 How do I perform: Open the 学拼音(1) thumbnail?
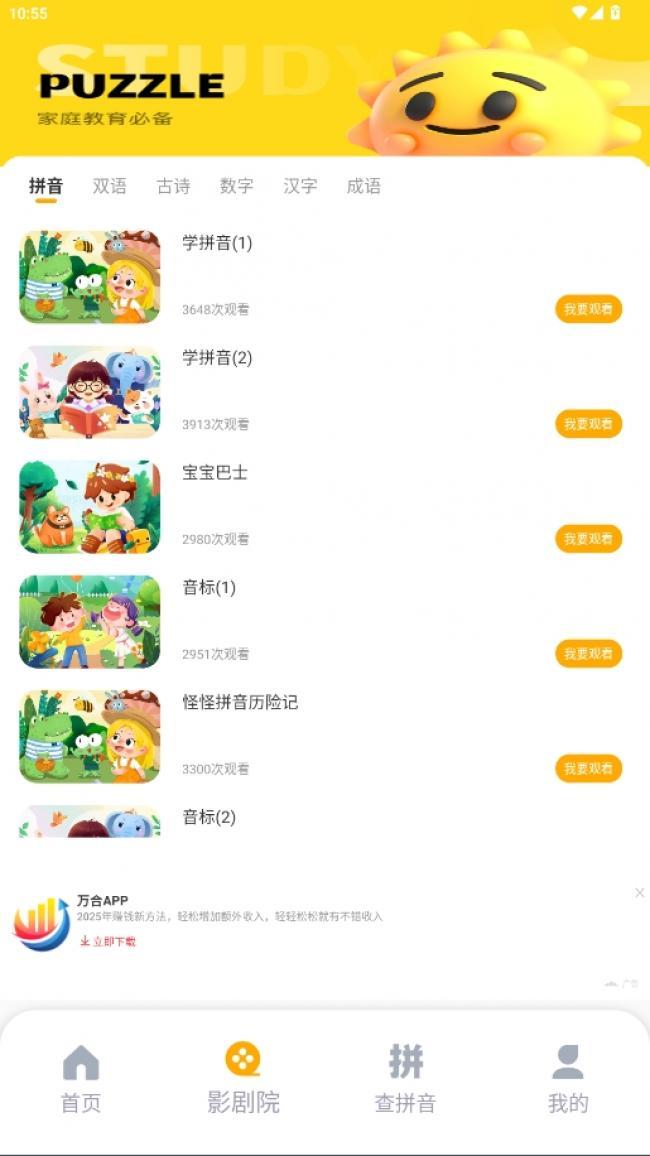tap(90, 277)
